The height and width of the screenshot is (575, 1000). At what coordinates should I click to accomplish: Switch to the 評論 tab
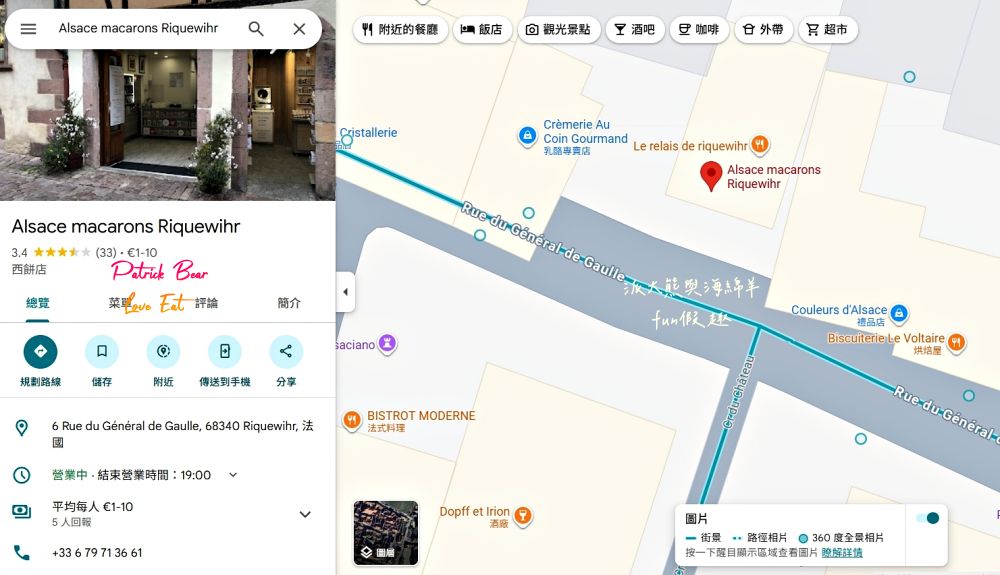[x=206, y=303]
